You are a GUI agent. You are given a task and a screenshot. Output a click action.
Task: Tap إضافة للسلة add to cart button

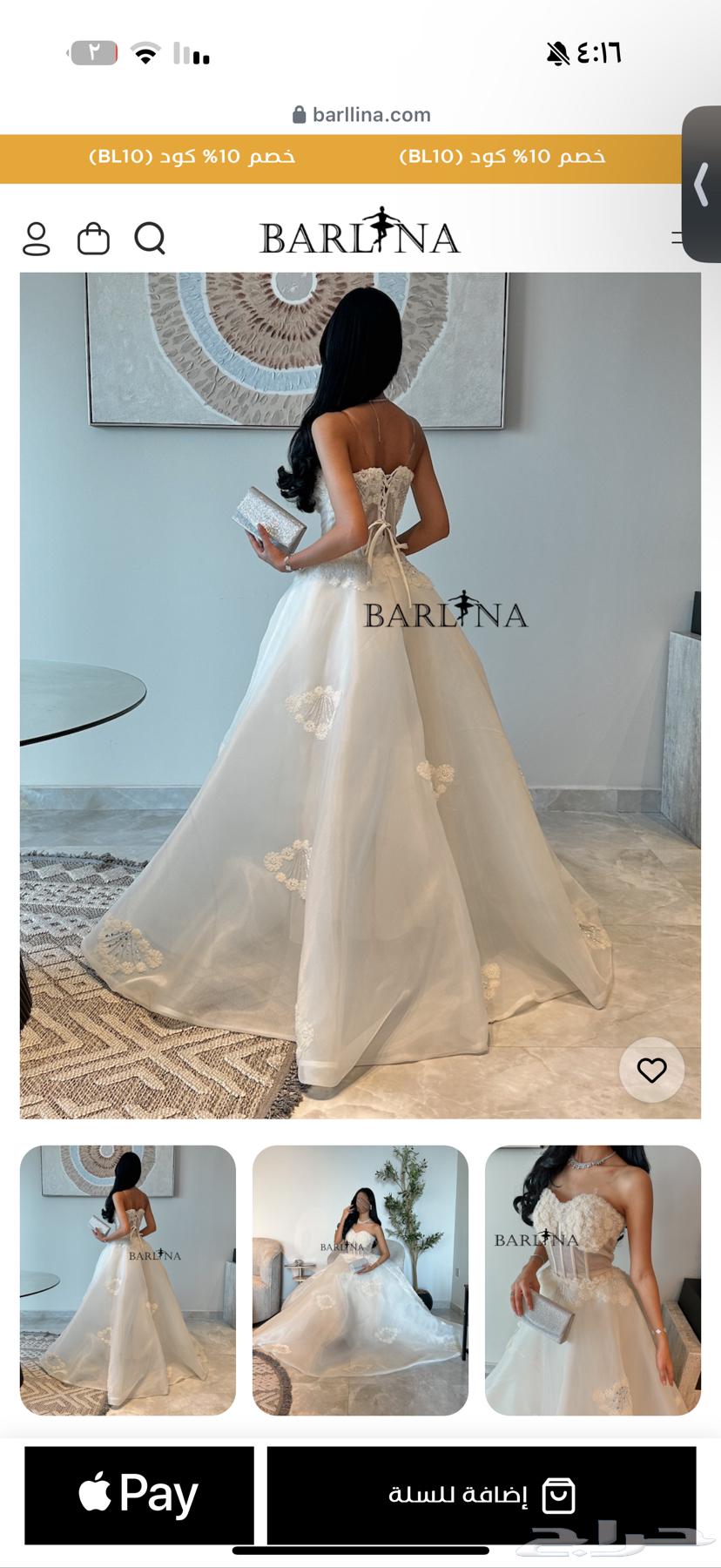tap(482, 1495)
